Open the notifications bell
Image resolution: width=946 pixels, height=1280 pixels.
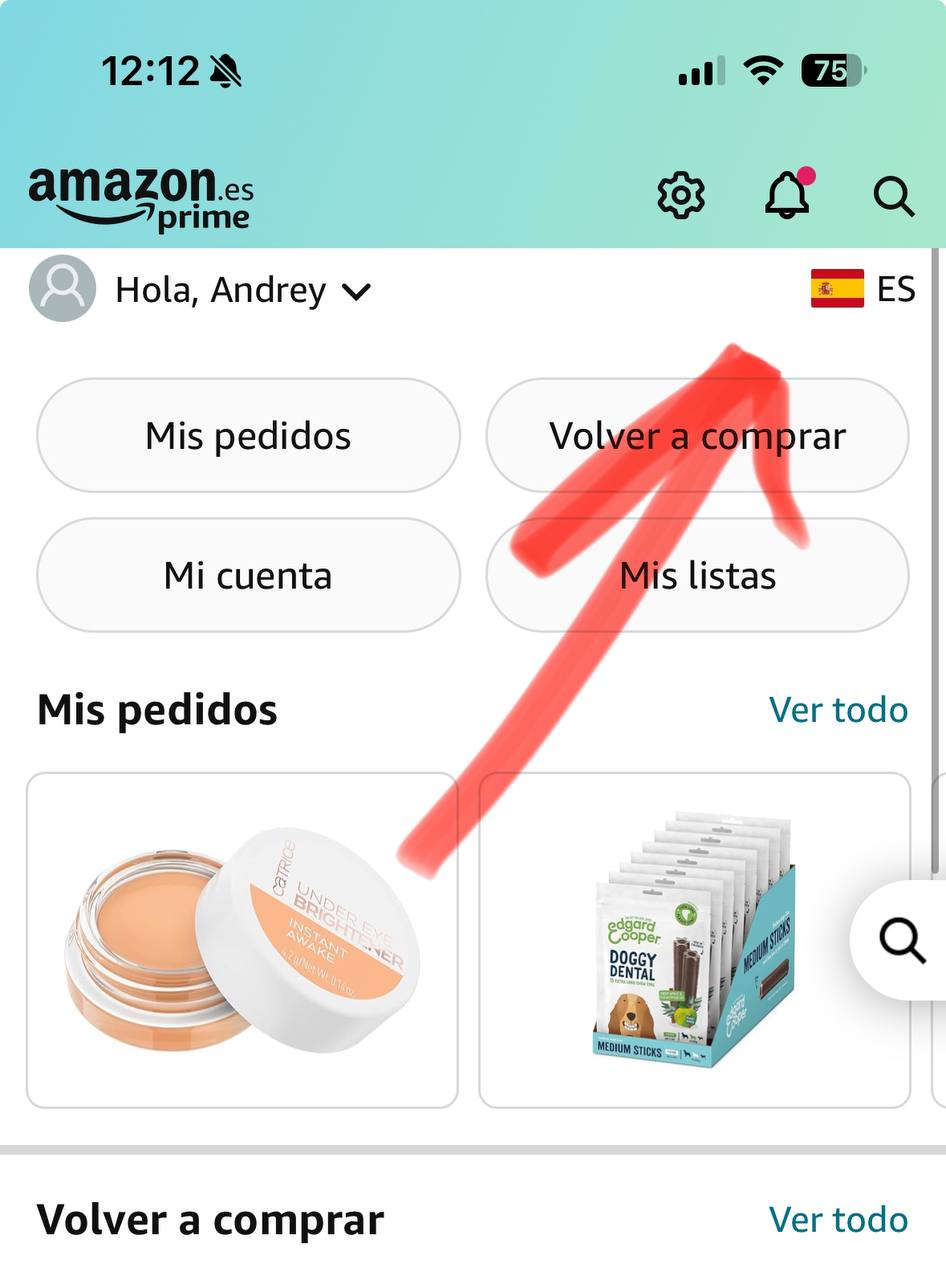click(787, 195)
